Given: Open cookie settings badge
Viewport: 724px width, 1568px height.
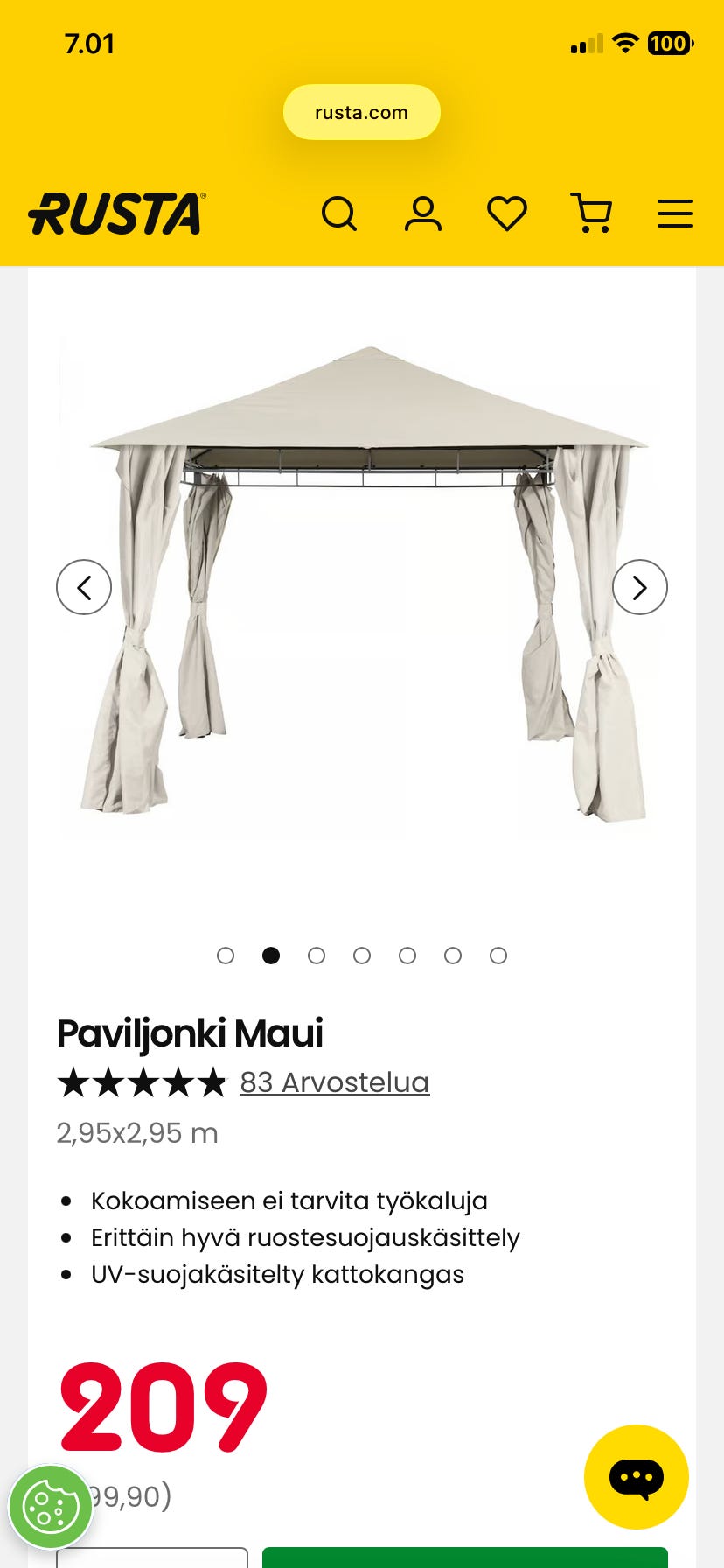Looking at the screenshot, I should (x=51, y=1507).
